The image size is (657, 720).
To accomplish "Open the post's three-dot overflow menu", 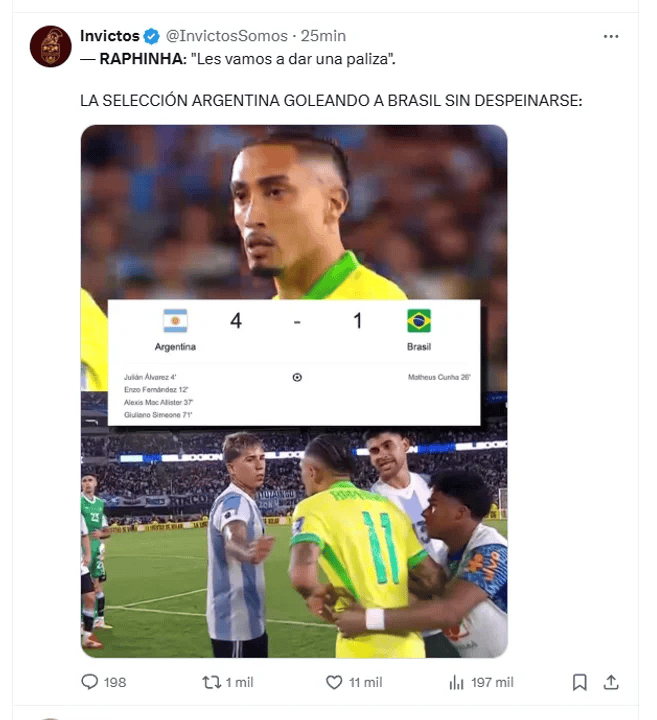I will coord(611,36).
